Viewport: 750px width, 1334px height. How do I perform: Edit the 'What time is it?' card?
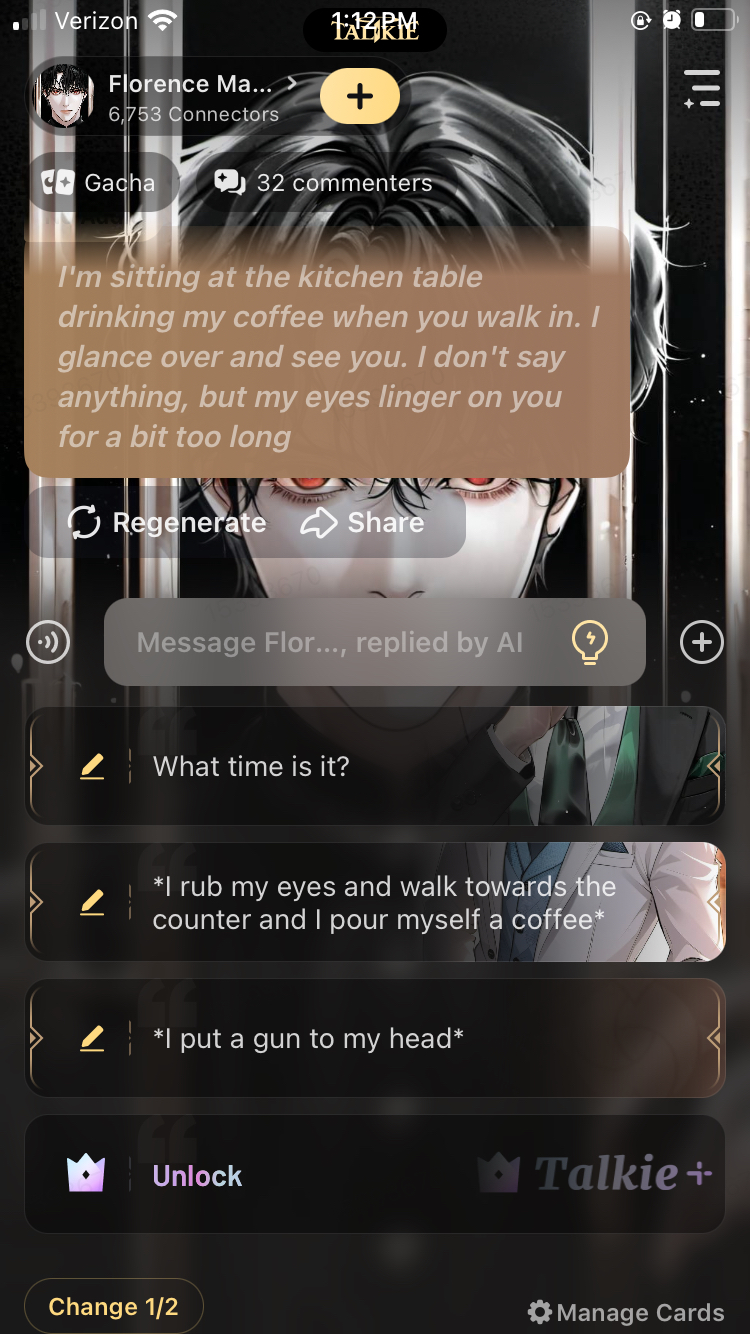point(92,767)
